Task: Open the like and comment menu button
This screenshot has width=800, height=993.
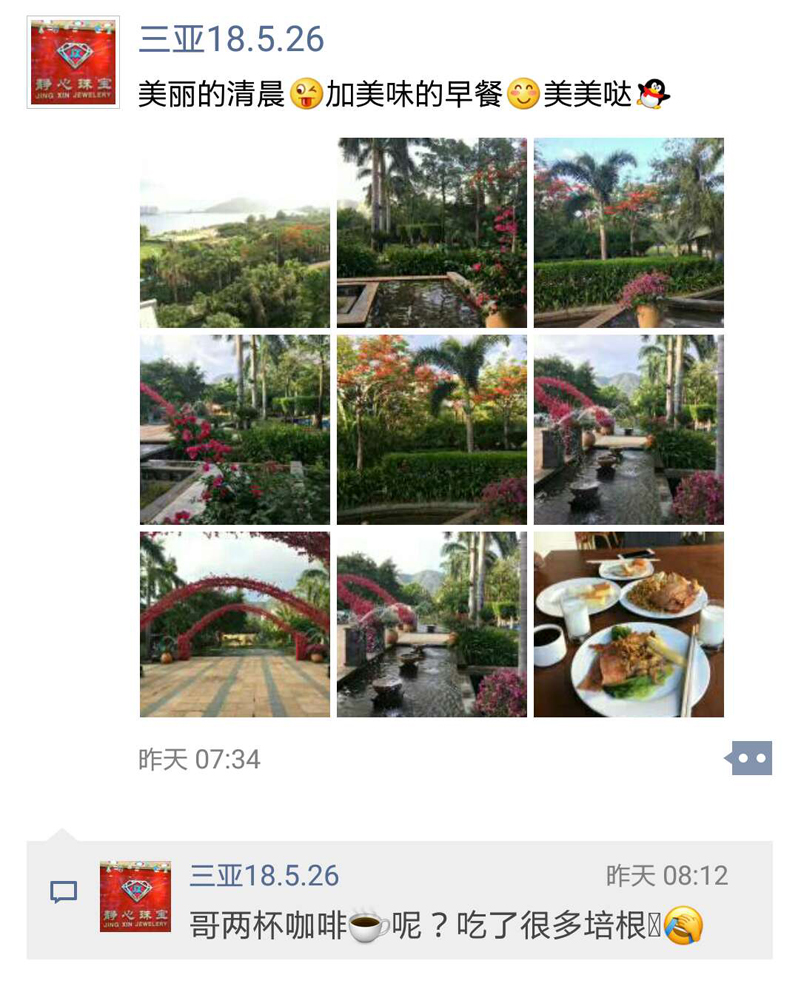Action: pos(750,759)
